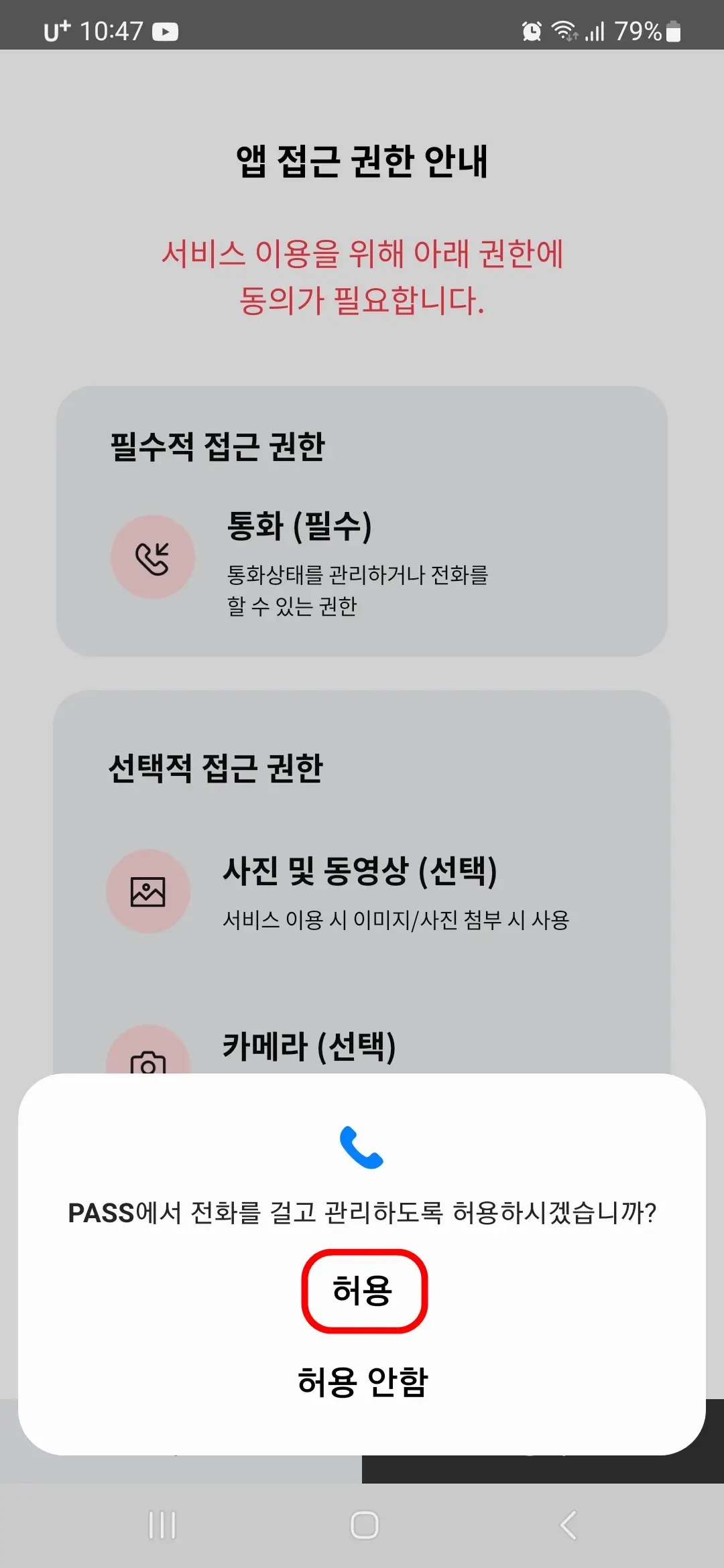Click the blue phone icon in the dialog
Screen dimensions: 724x1568
click(362, 1149)
